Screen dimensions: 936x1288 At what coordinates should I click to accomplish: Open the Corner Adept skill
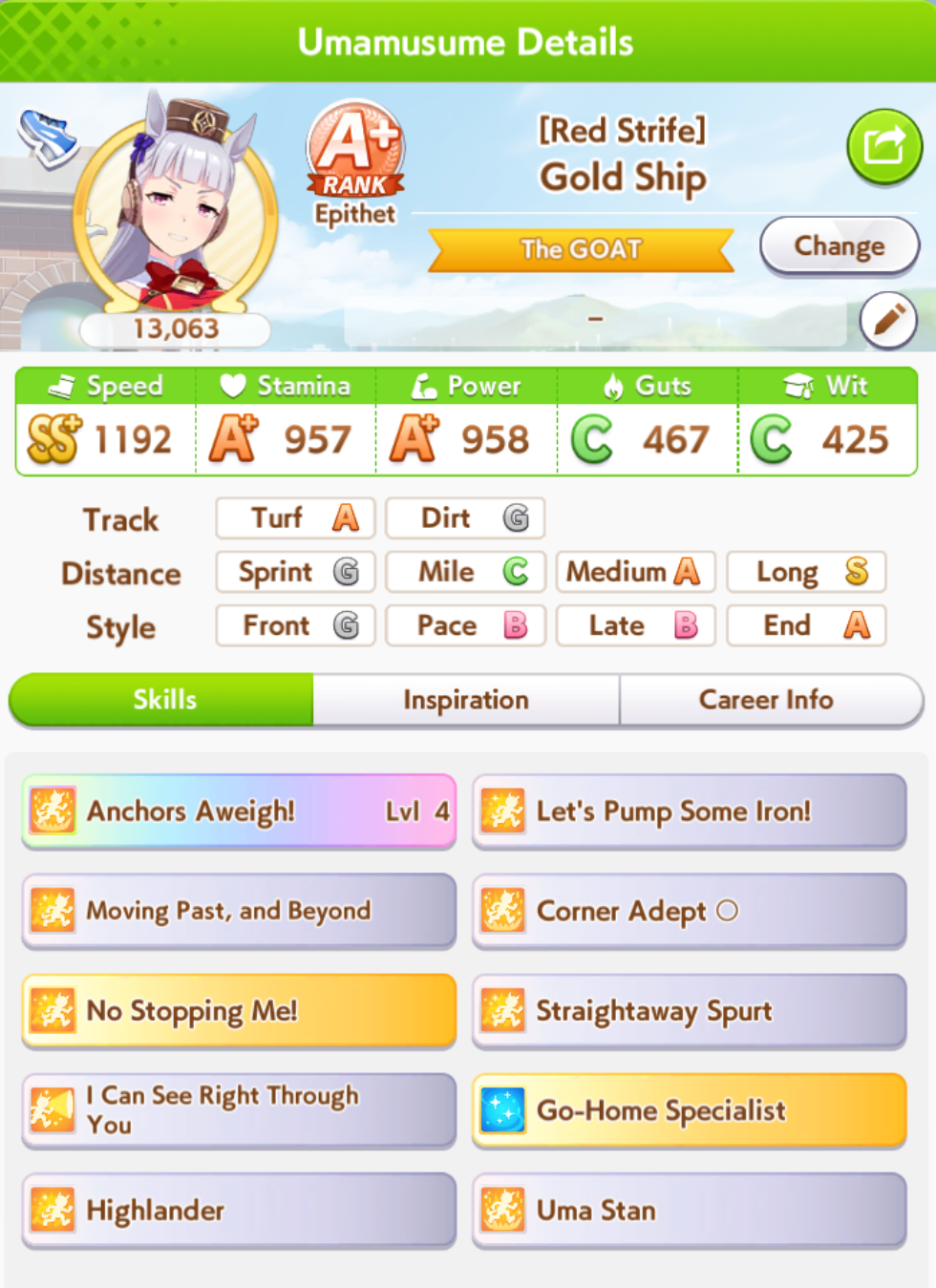point(689,911)
